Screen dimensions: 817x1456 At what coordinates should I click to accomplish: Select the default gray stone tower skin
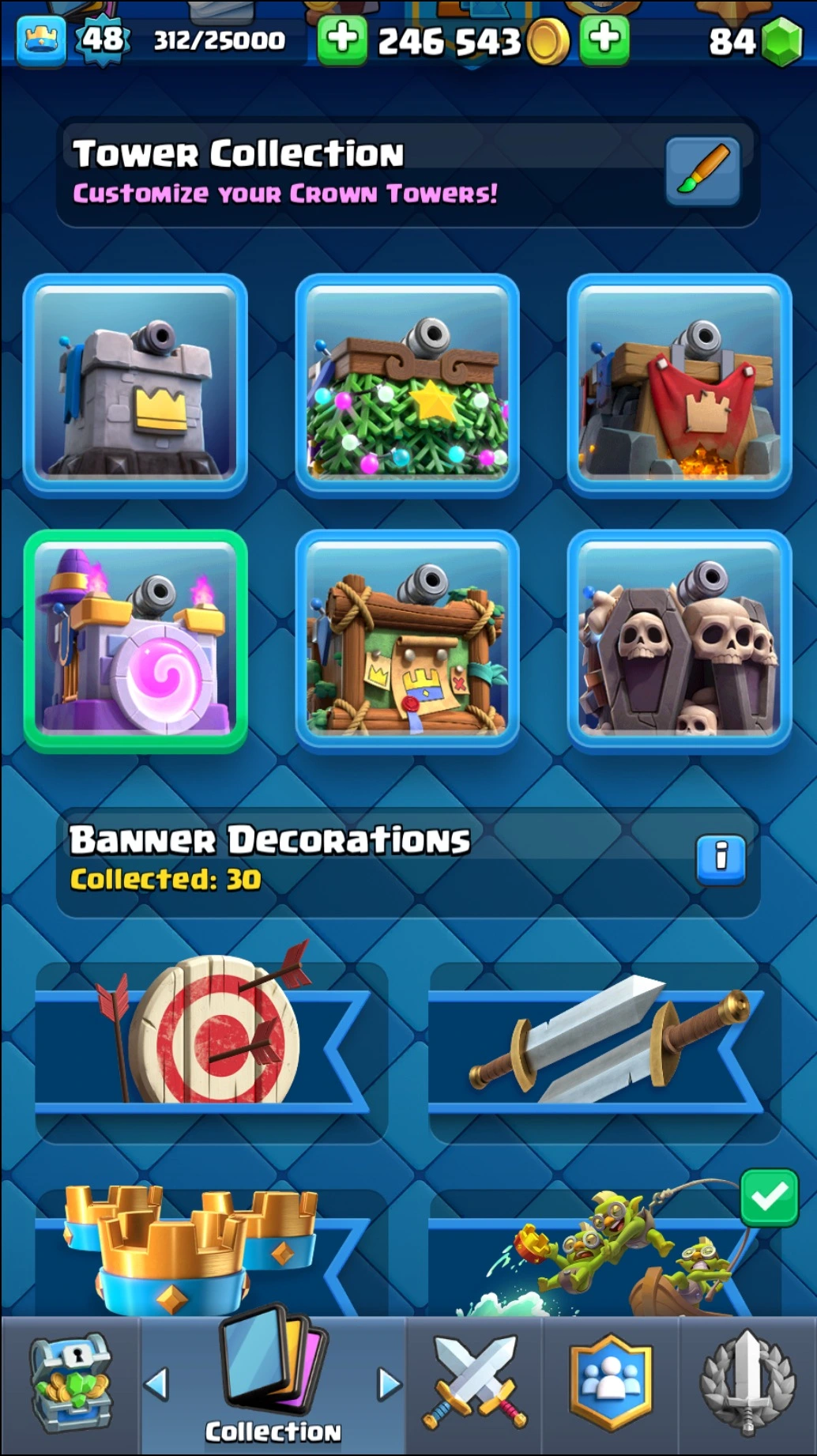[x=135, y=386]
